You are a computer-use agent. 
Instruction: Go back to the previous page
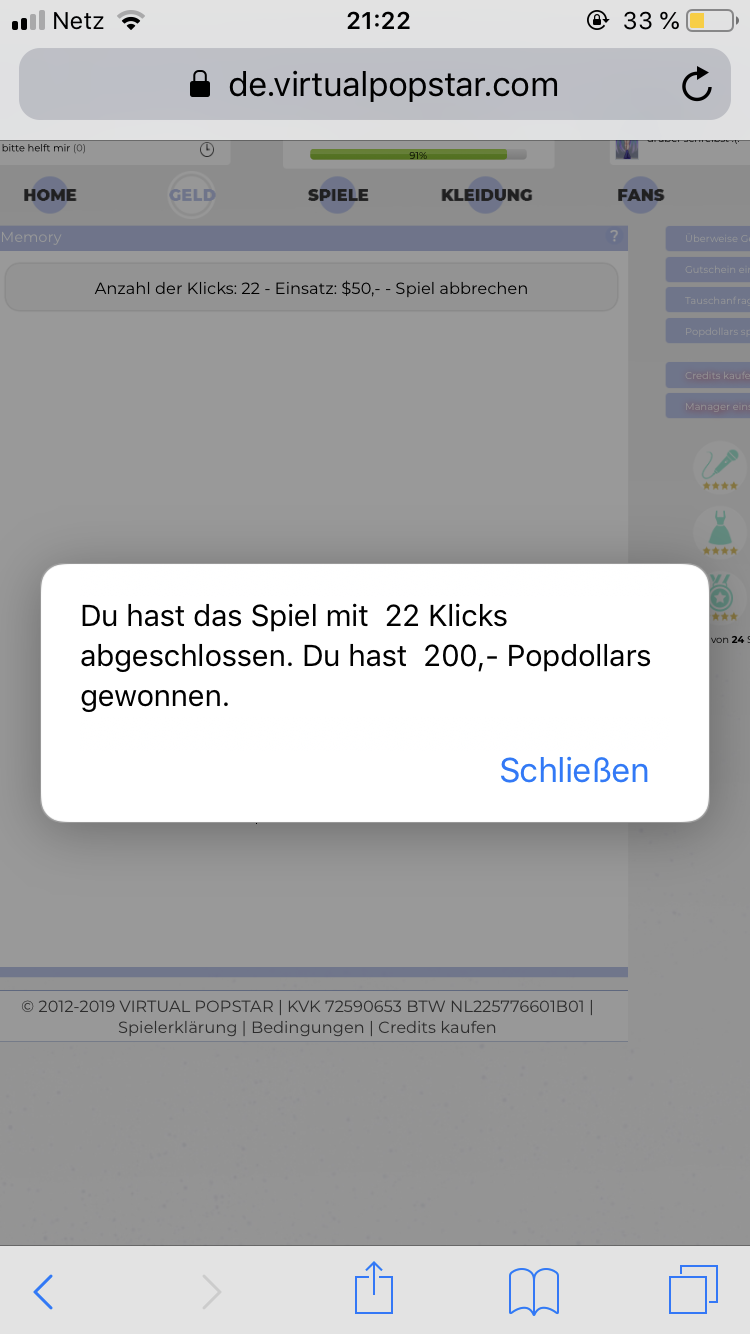43,1291
